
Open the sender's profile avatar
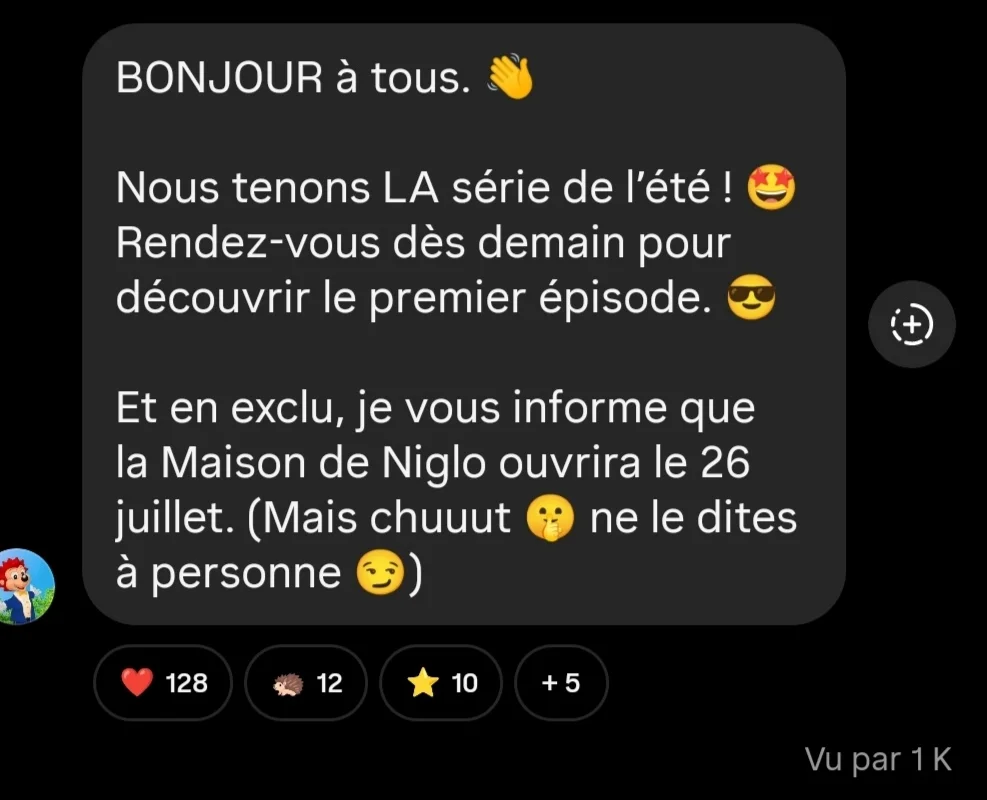click(x=25, y=586)
